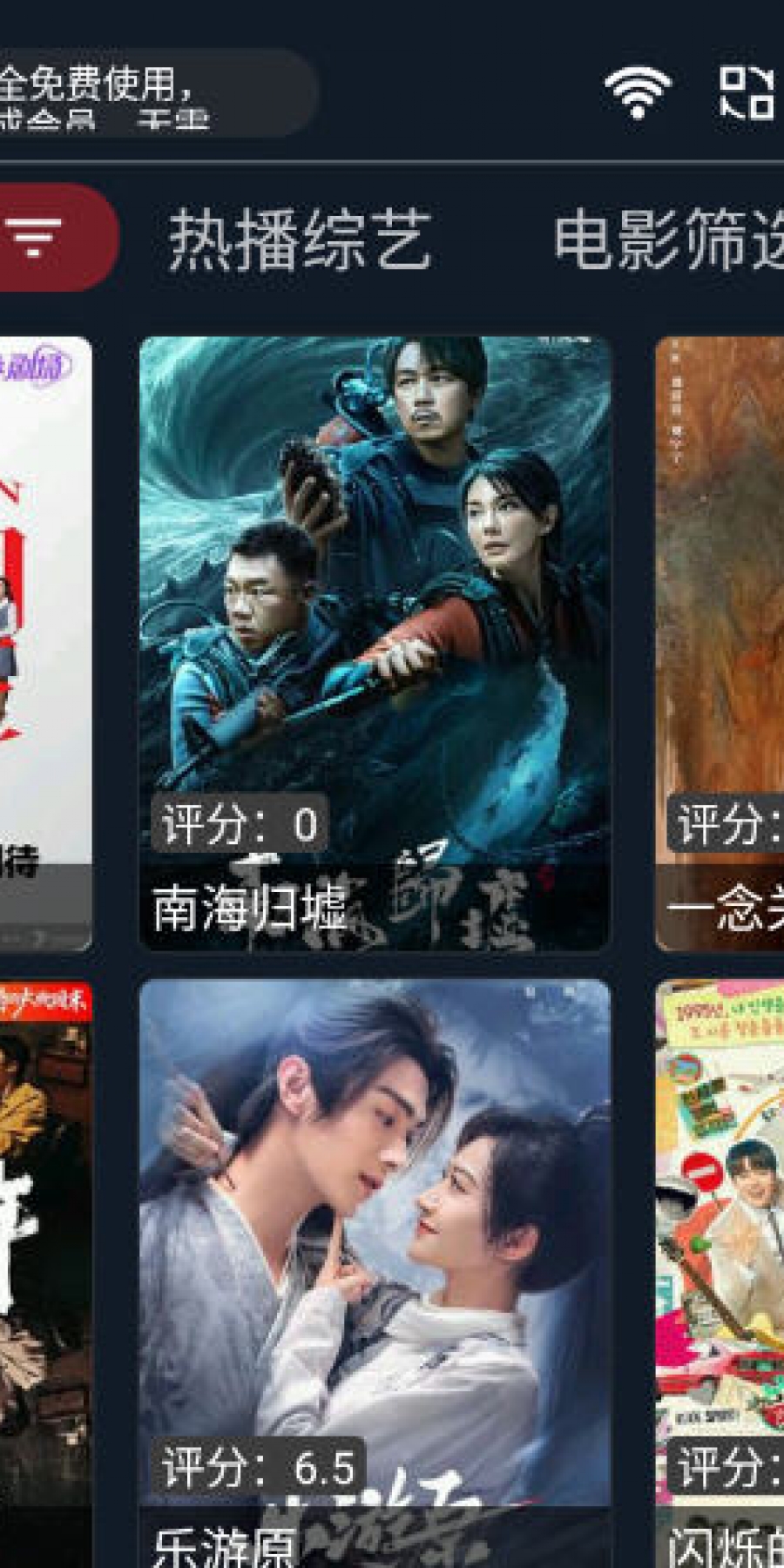Viewport: 784px width, 1568px height.
Task: Open the 闪烁 show card
Action: click(x=721, y=1272)
